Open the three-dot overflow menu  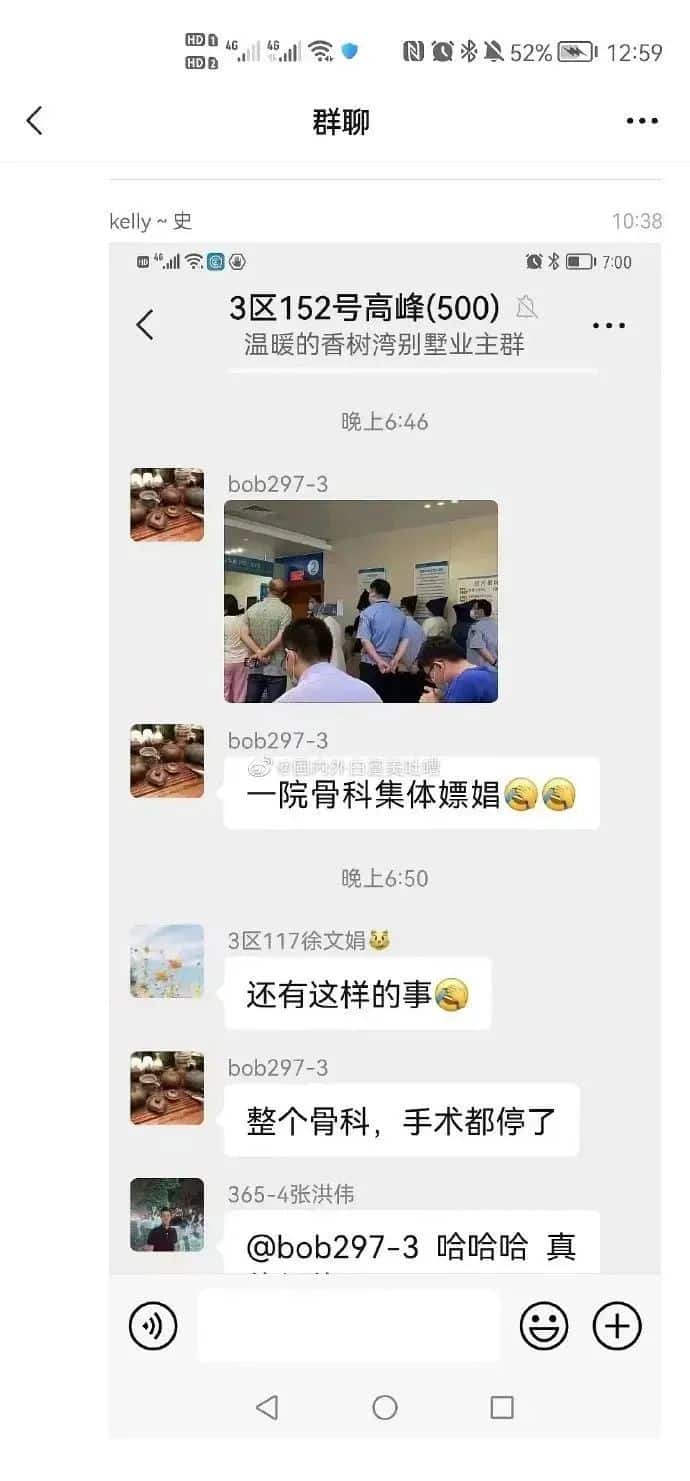(x=642, y=121)
